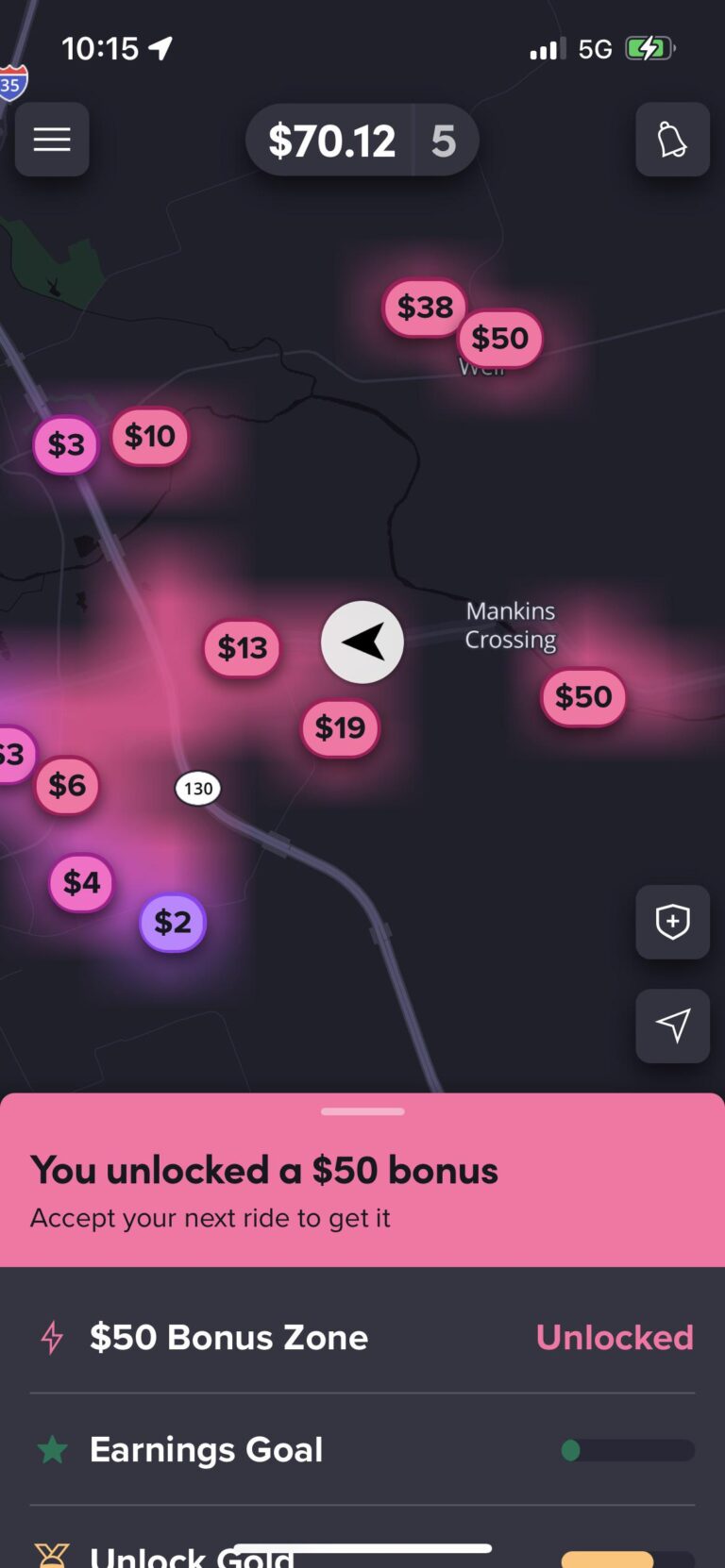Select the $50 heat zone near Mankins Crossing
725x1568 pixels.
[x=583, y=697]
